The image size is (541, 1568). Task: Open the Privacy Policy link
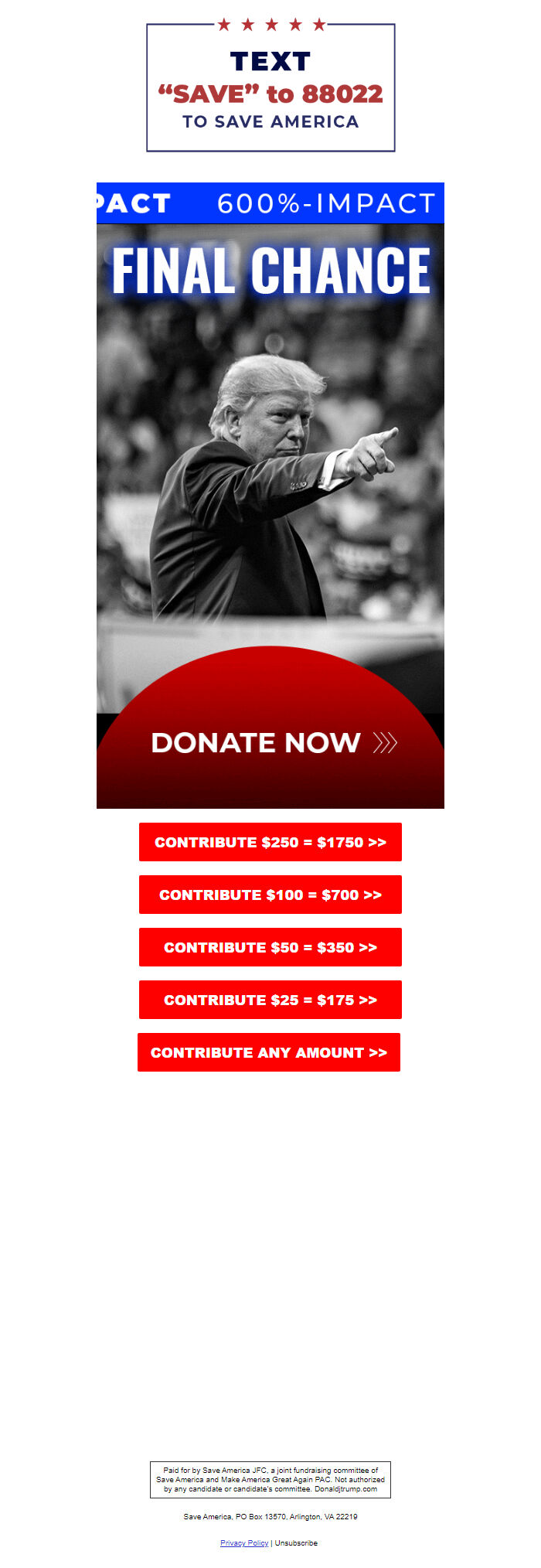(x=244, y=1542)
